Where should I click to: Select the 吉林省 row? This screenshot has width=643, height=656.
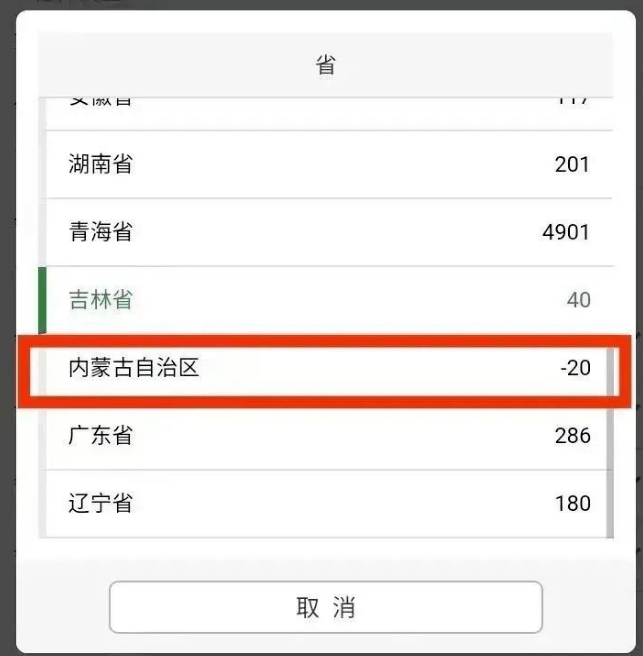click(325, 300)
